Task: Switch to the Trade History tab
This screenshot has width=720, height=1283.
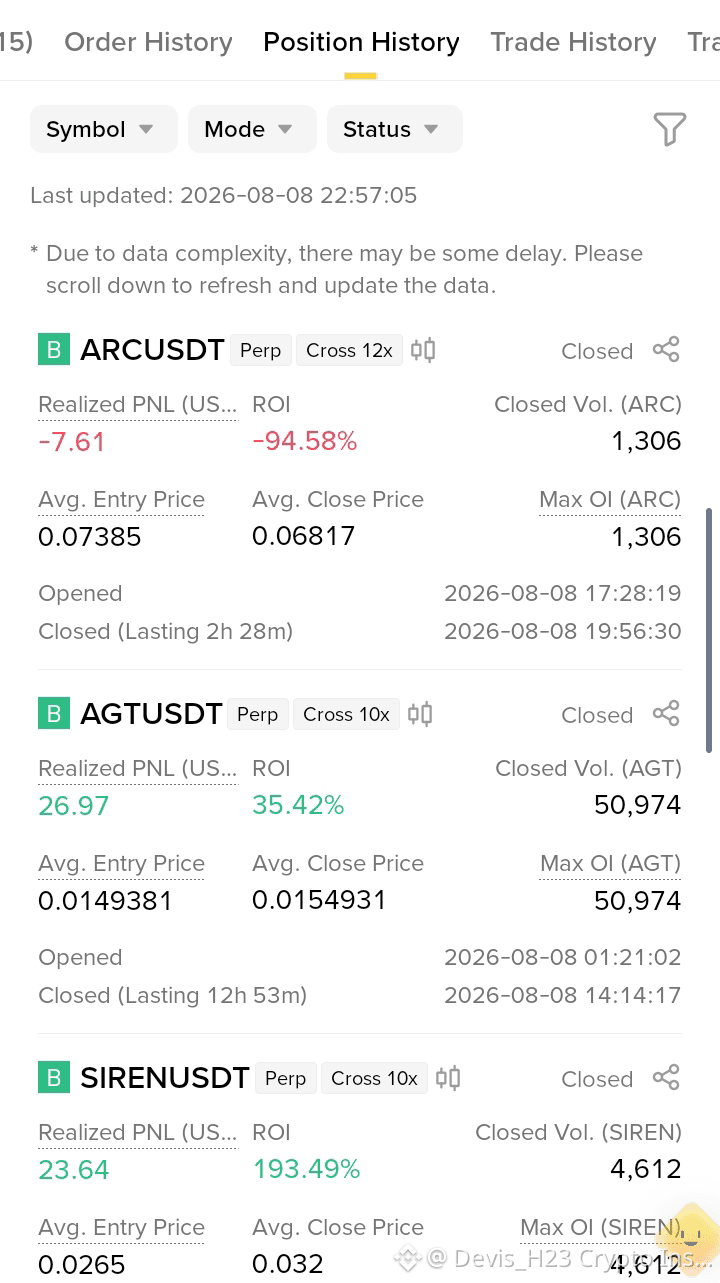Action: 573,42
